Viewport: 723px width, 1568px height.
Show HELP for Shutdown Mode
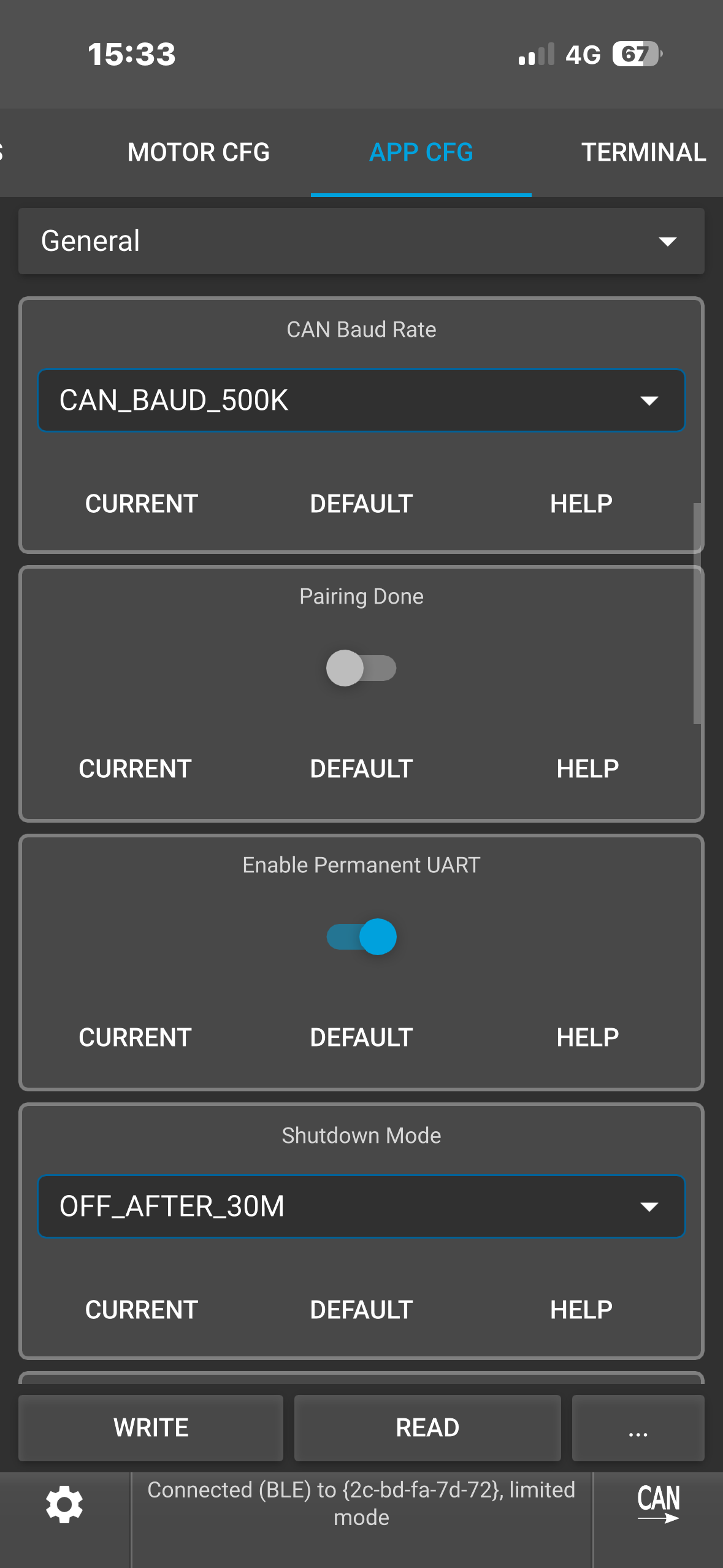pyautogui.click(x=581, y=1310)
